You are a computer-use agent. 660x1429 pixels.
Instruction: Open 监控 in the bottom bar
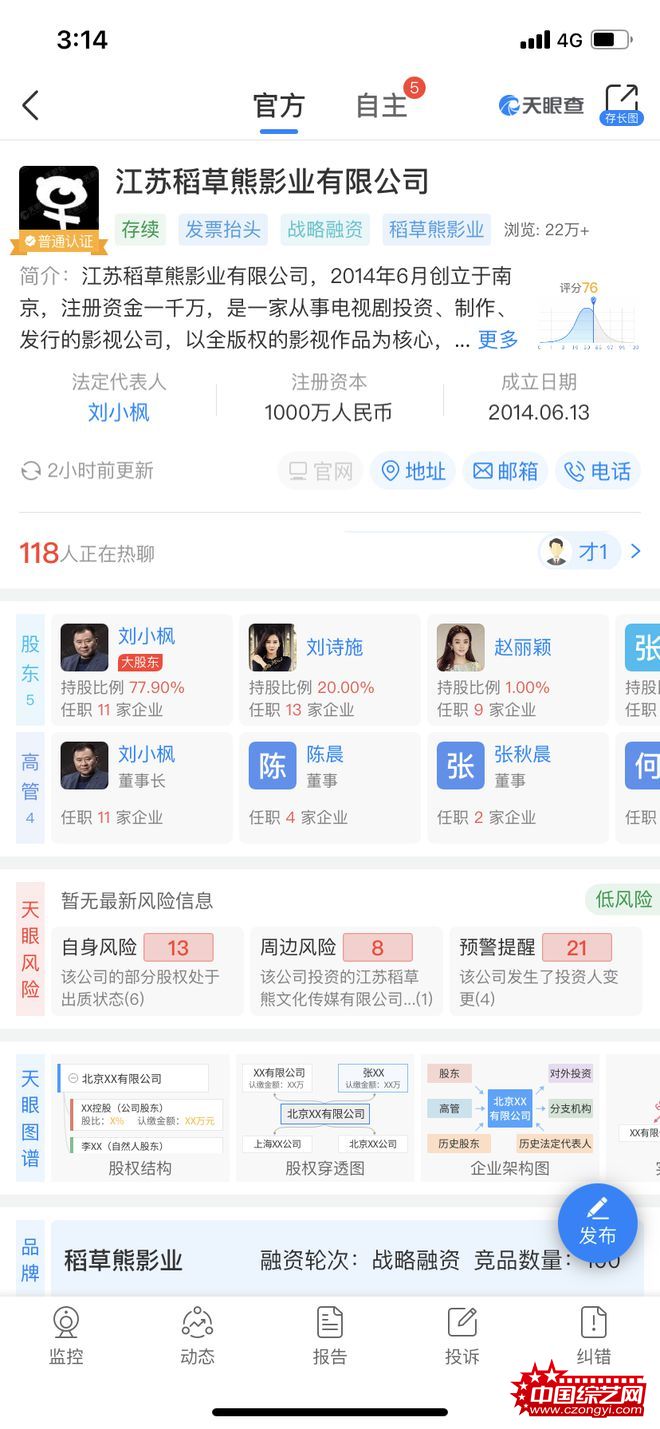click(66, 1335)
